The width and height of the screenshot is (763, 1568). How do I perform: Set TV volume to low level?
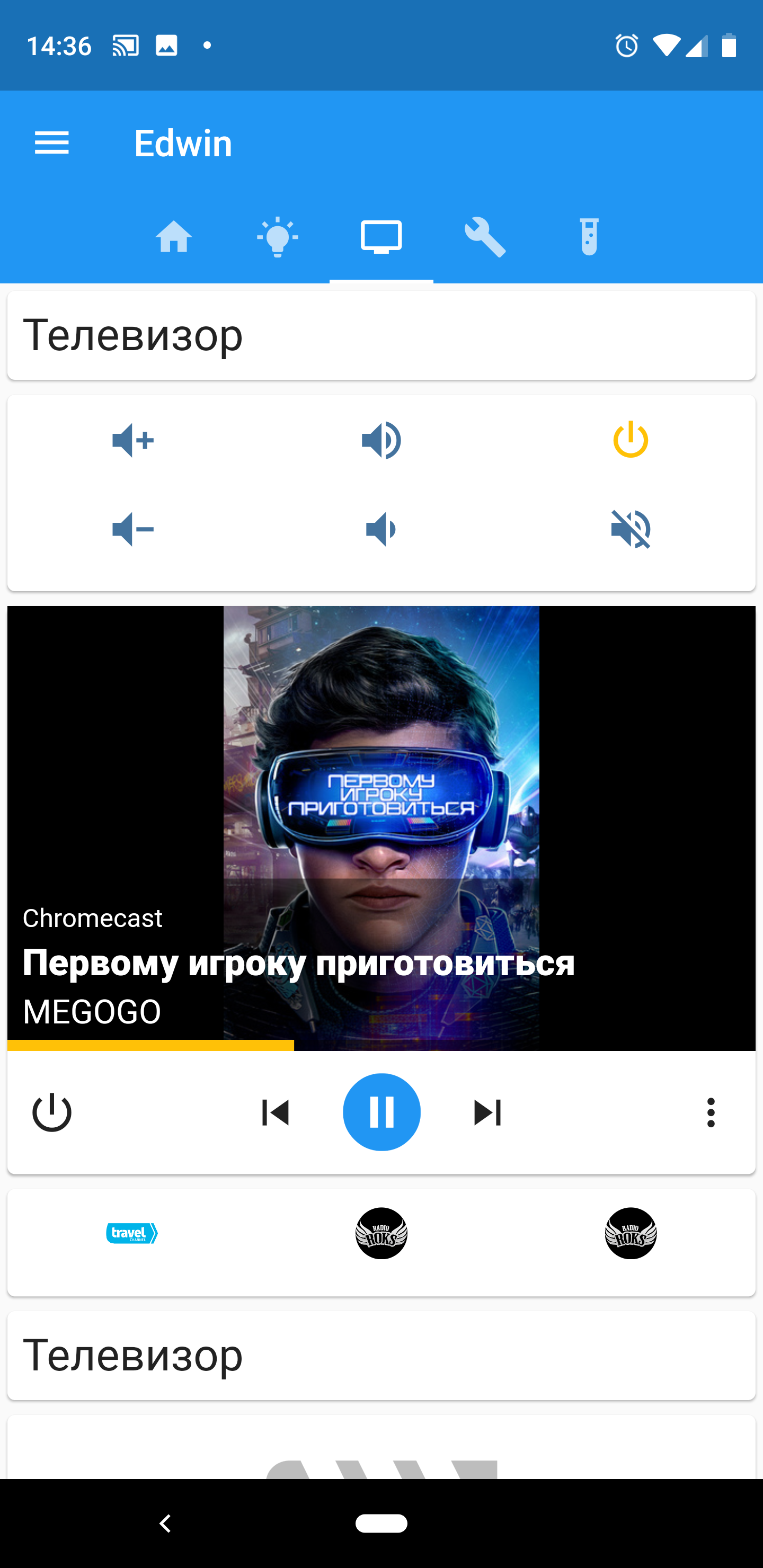tap(382, 529)
